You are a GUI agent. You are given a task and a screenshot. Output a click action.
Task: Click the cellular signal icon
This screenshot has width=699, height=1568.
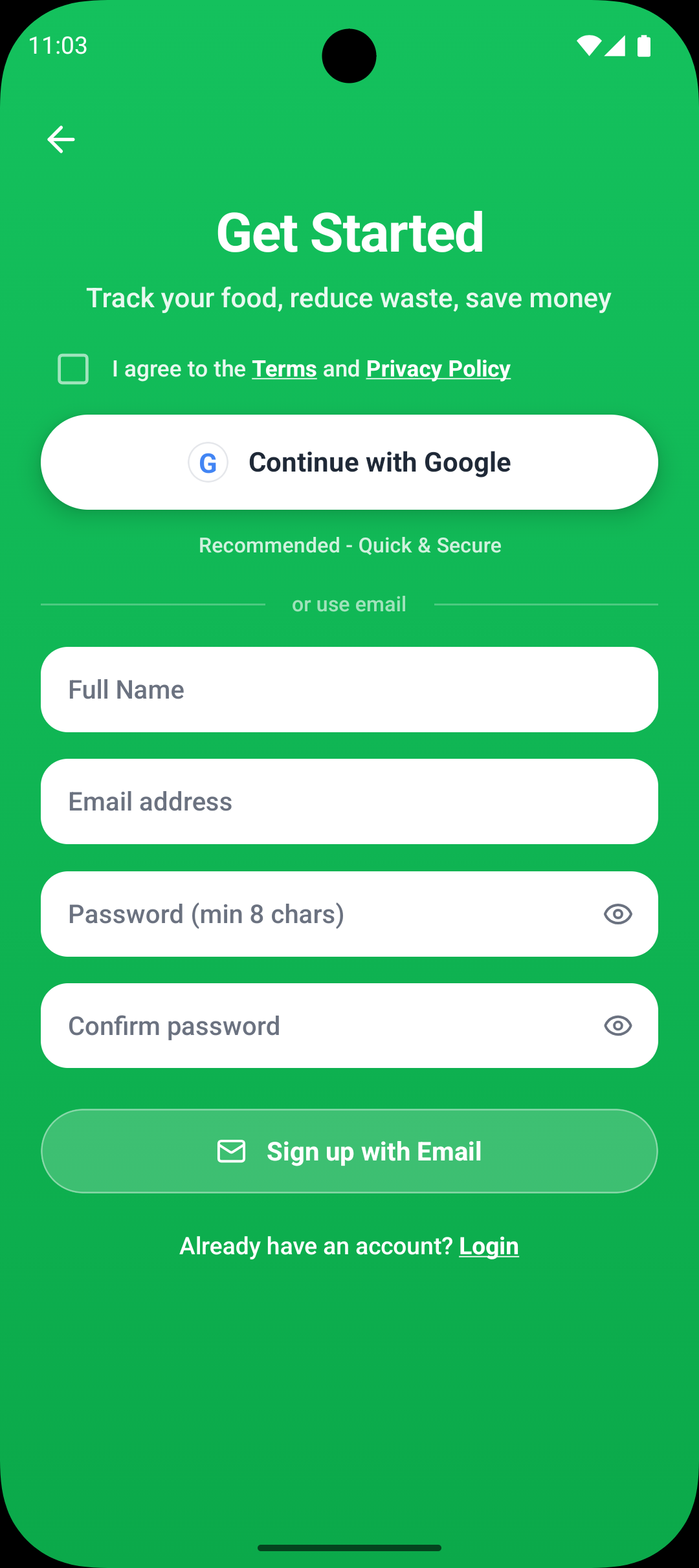[616, 45]
